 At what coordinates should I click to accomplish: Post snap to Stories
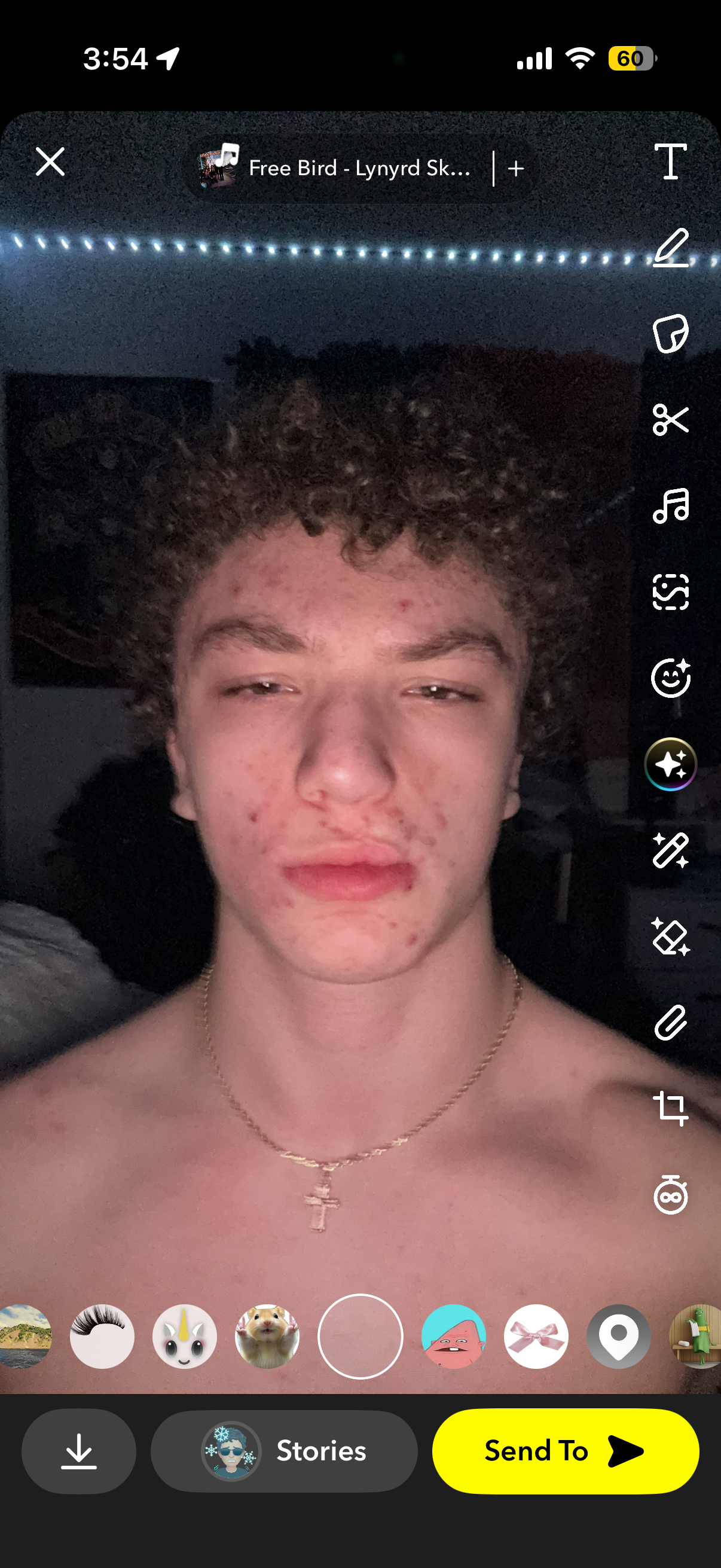point(284,1451)
